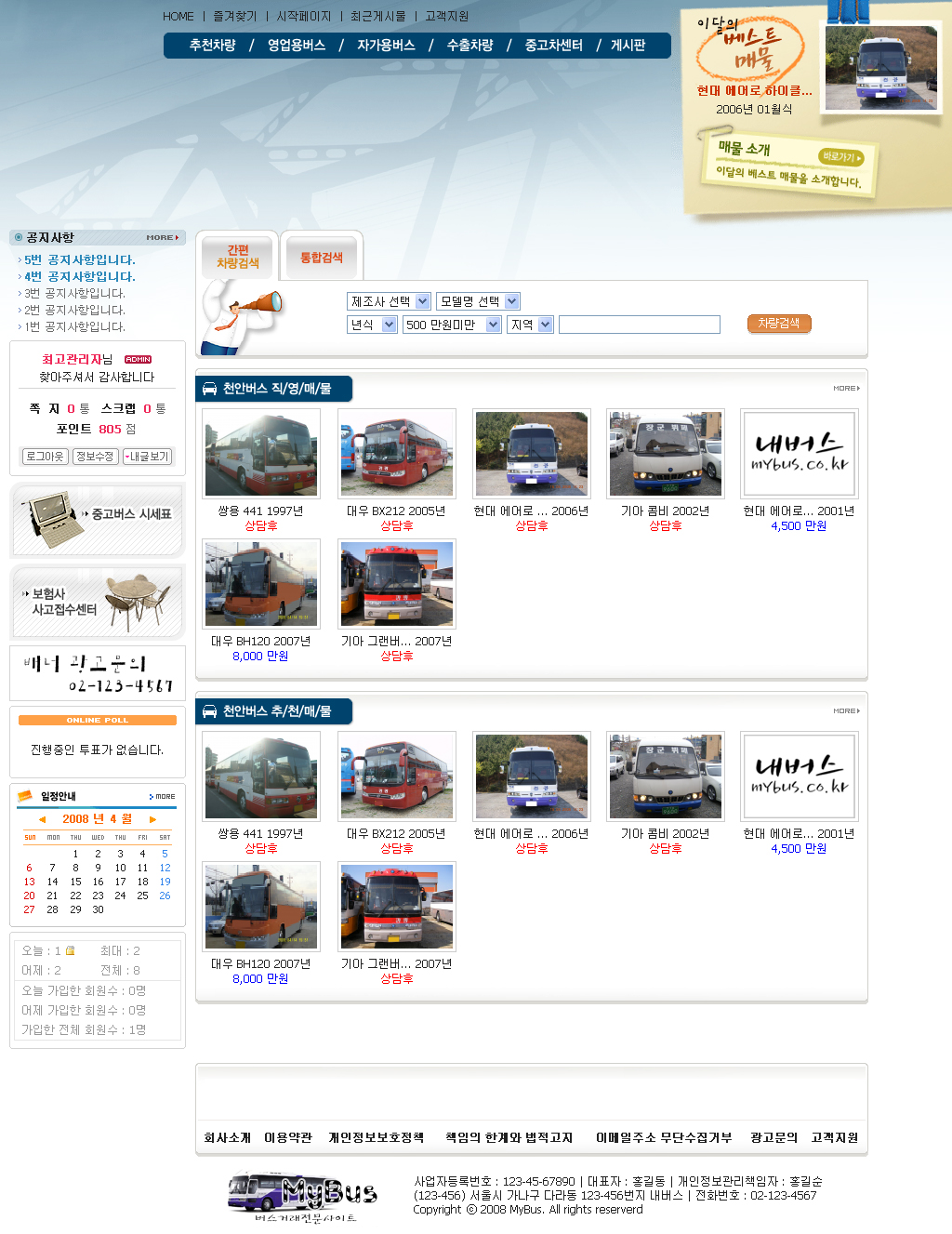
Task: Open the 고객지원 link in header
Action: point(446,17)
